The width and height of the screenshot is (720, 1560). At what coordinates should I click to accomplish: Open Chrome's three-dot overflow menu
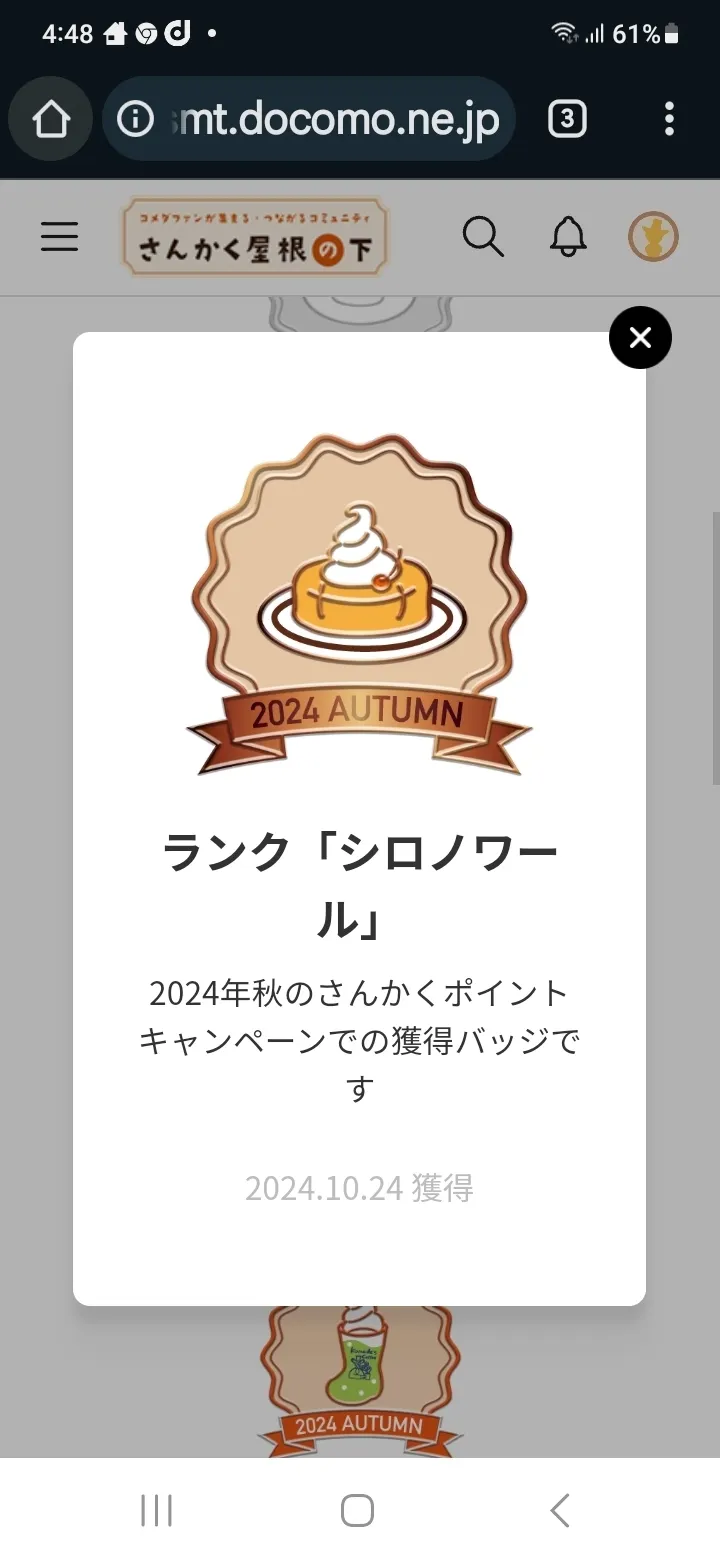pyautogui.click(x=668, y=119)
